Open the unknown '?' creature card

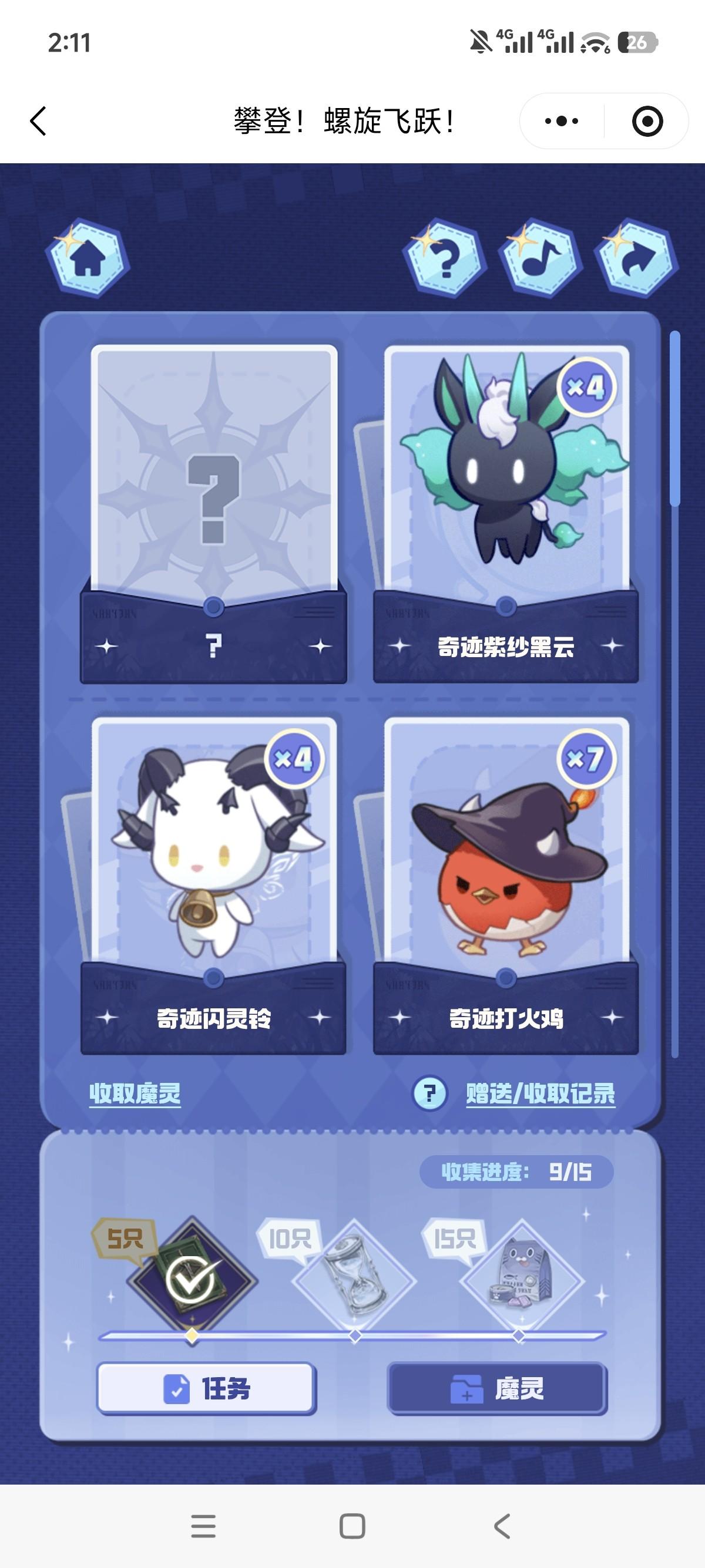[x=213, y=512]
